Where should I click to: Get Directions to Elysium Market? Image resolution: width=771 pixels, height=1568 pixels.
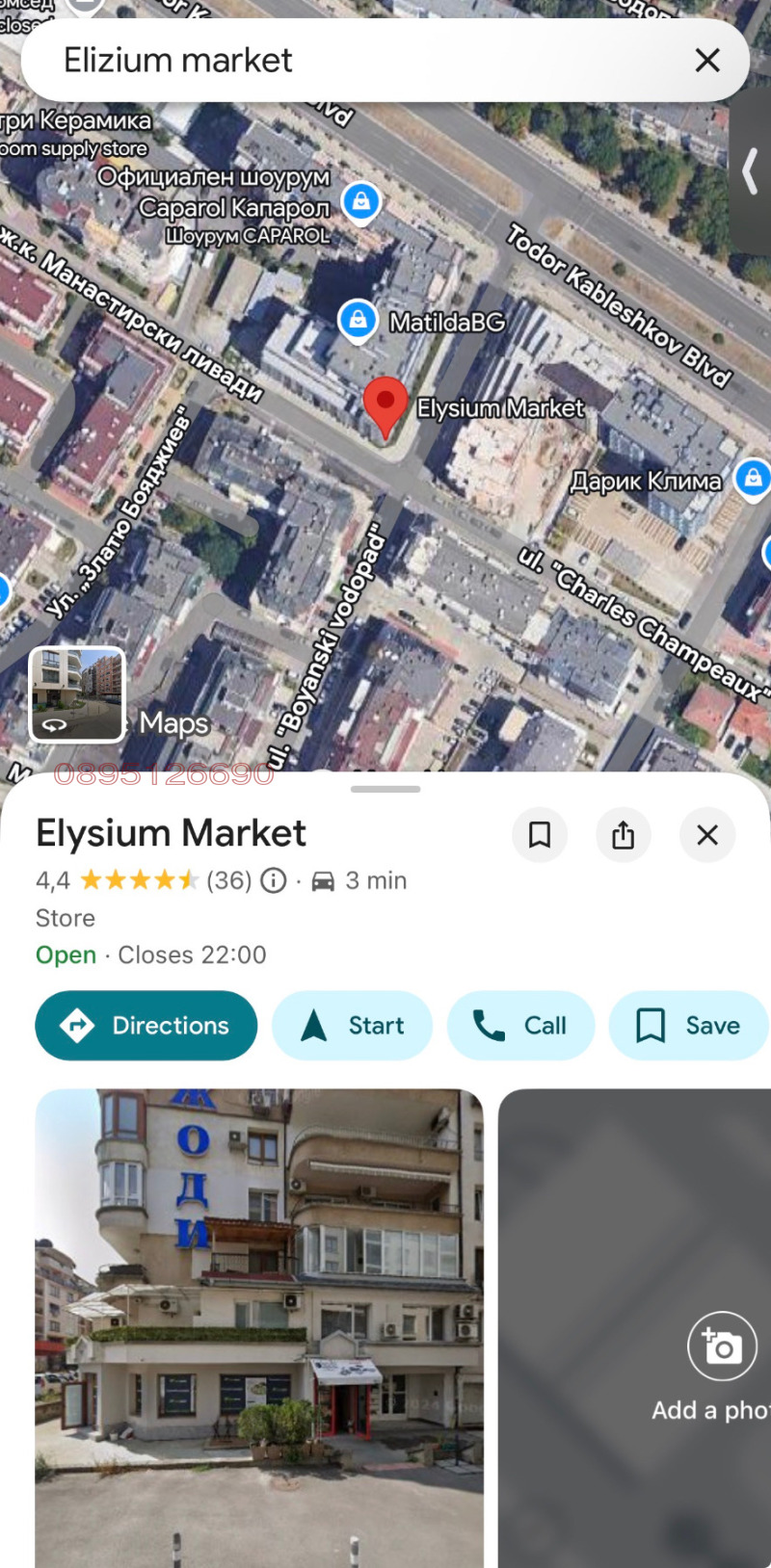point(146,1026)
